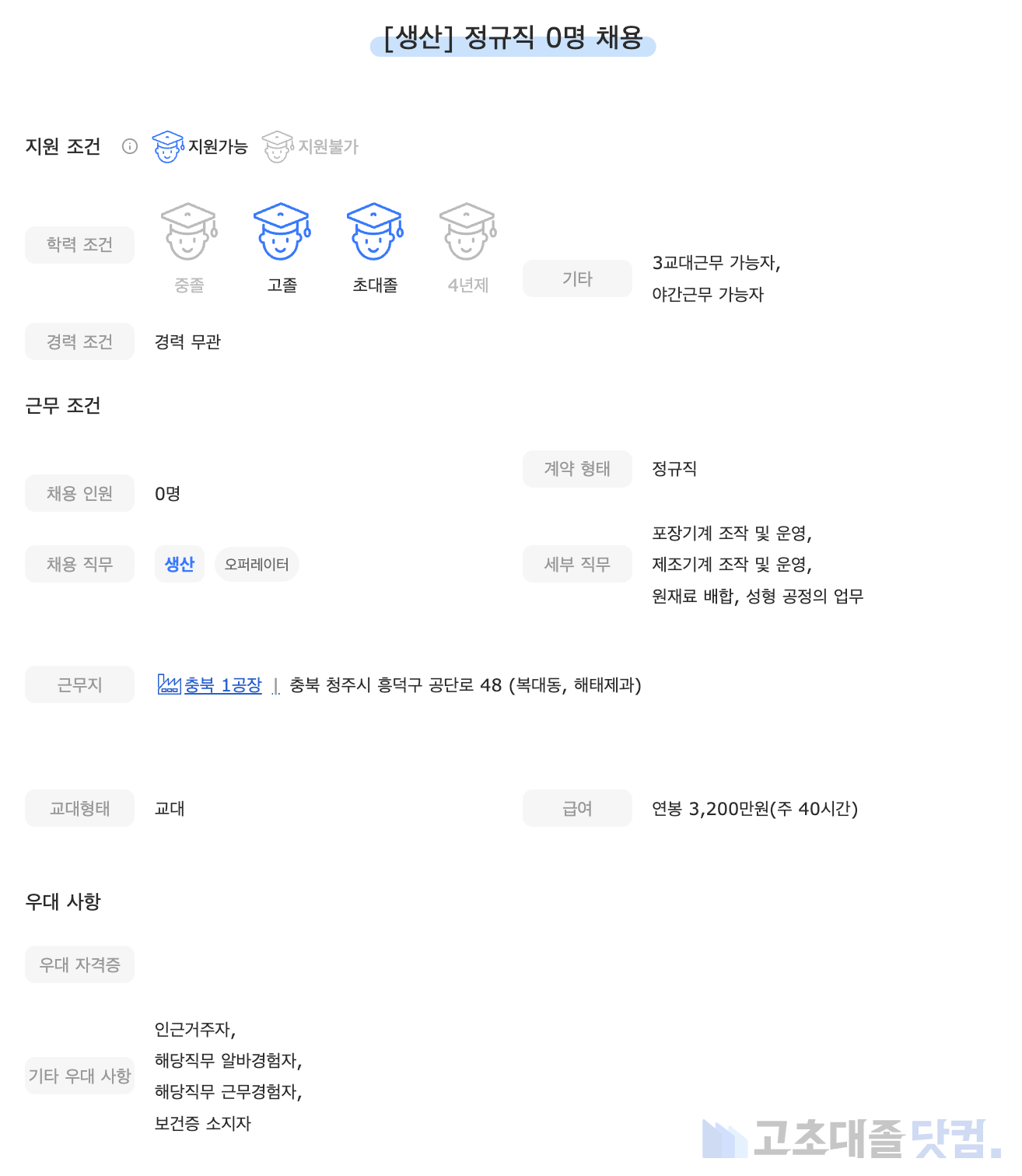The image size is (1022, 1176).
Task: Select the 초대졸 graduation cap icon
Action: [375, 233]
